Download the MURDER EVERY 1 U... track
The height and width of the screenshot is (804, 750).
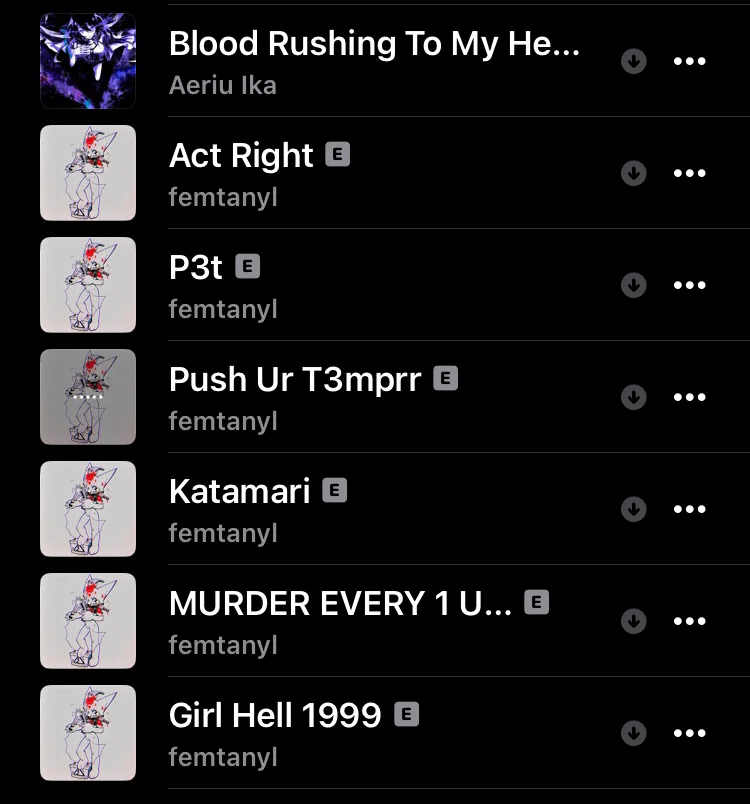(x=633, y=622)
